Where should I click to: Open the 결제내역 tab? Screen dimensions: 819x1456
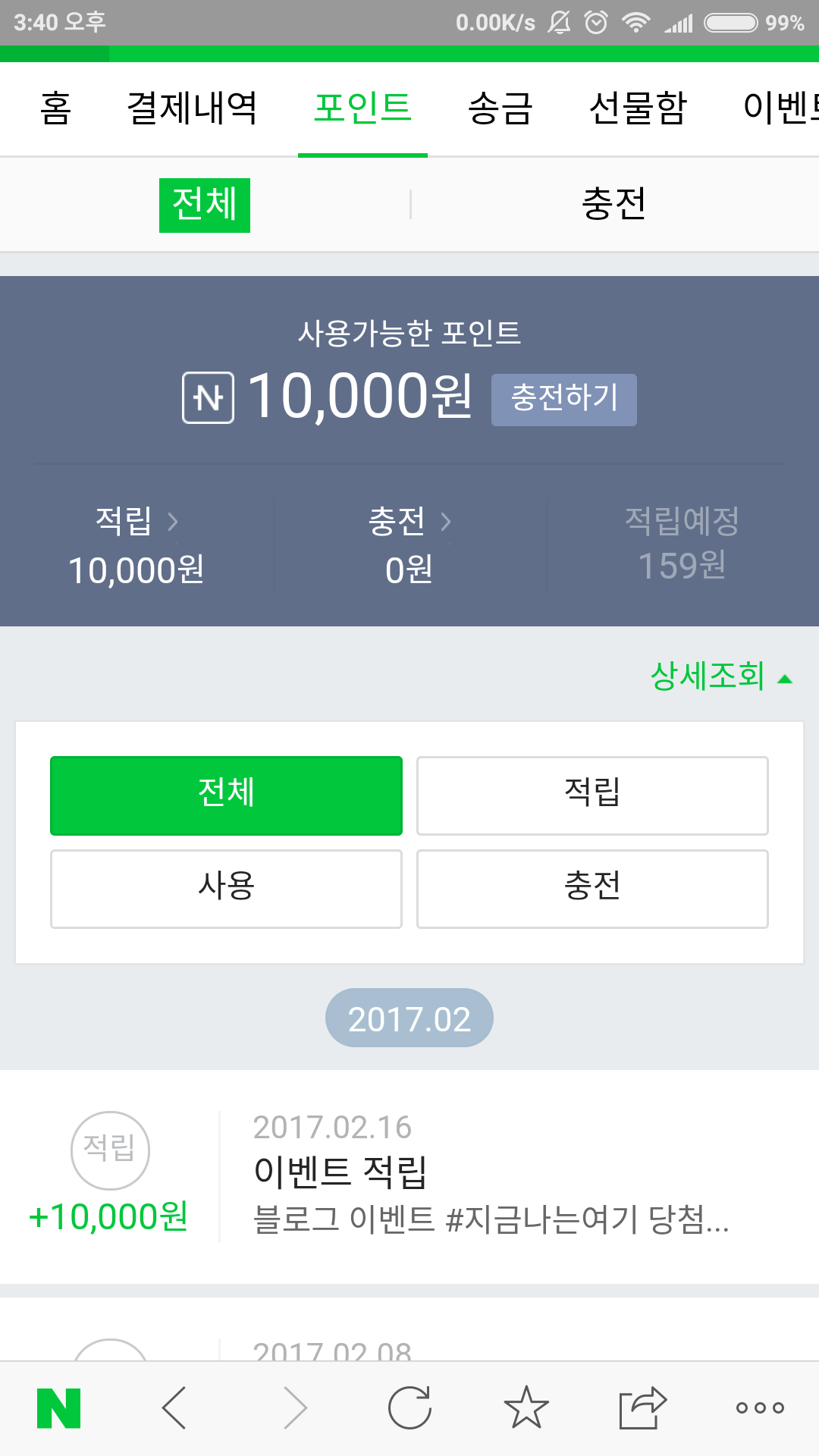(x=192, y=108)
